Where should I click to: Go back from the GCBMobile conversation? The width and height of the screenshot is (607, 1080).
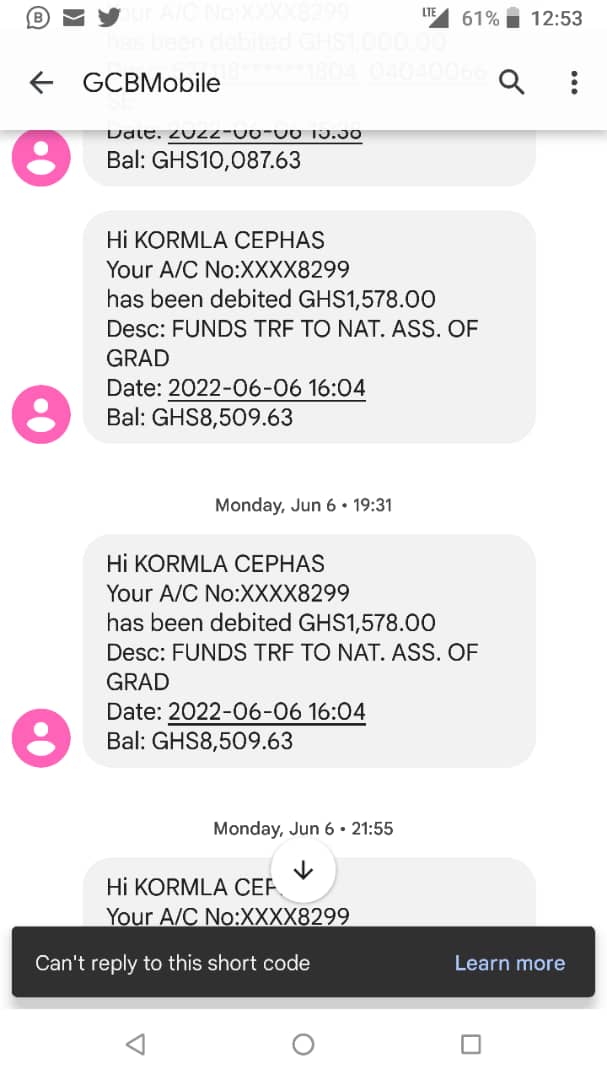[x=41, y=83]
